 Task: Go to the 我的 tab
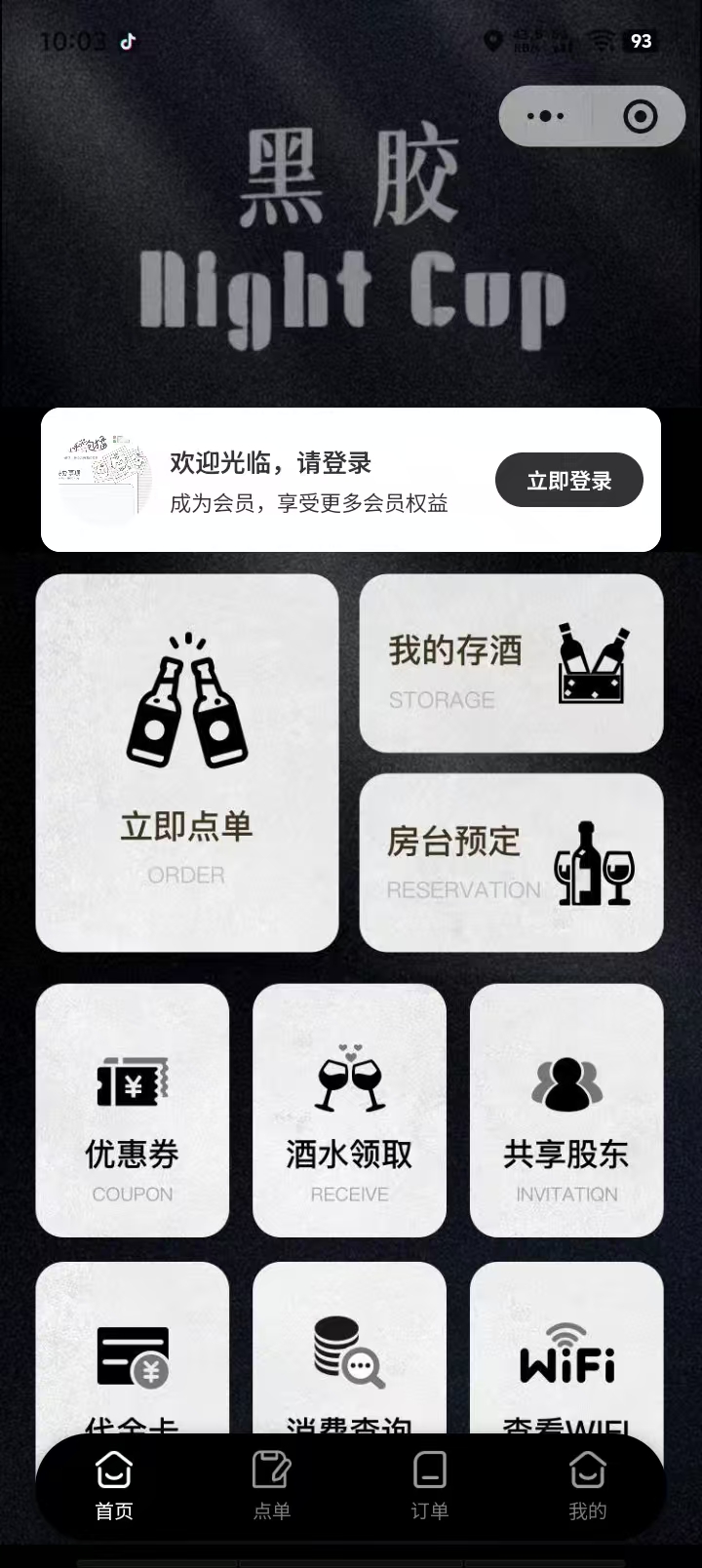(x=587, y=1485)
